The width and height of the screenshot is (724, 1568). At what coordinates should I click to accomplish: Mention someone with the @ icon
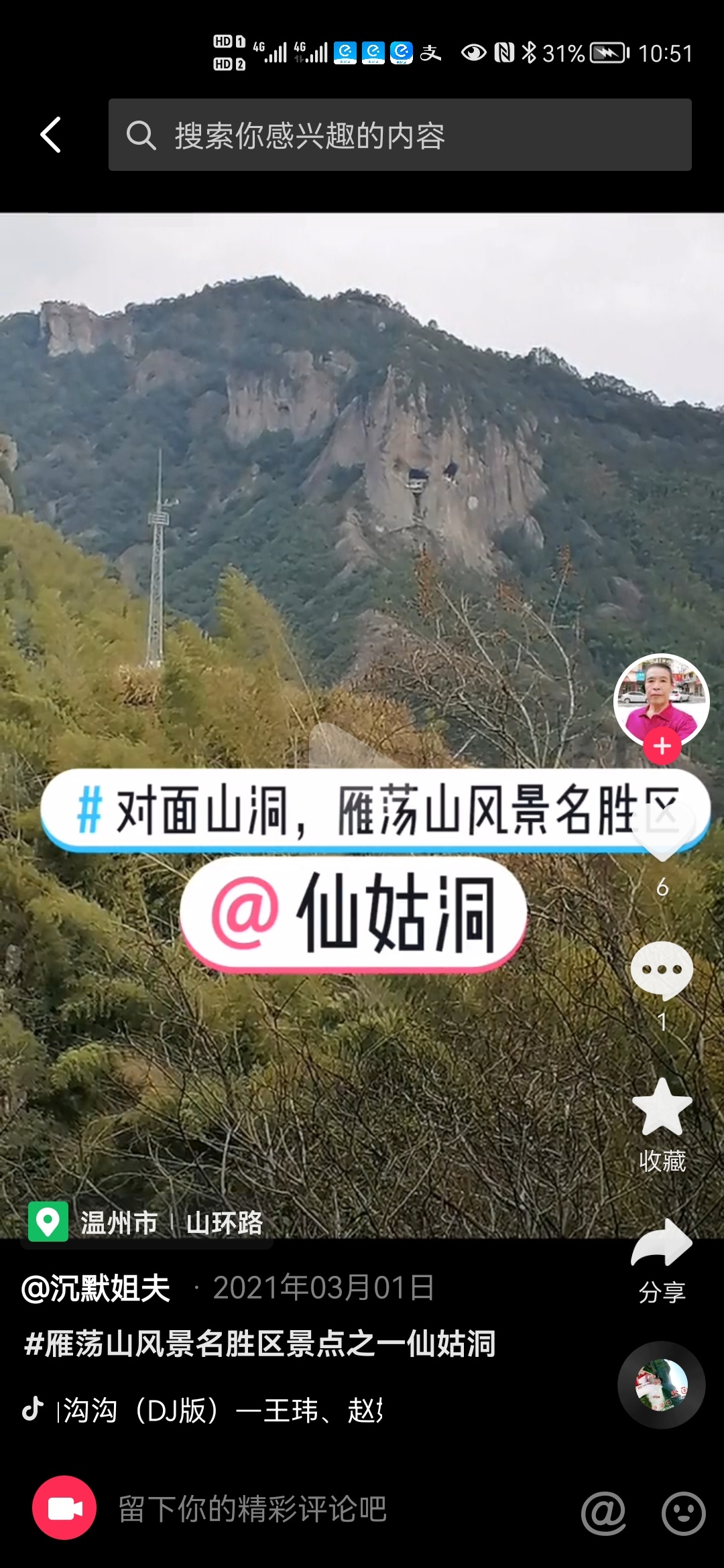pos(603,1512)
